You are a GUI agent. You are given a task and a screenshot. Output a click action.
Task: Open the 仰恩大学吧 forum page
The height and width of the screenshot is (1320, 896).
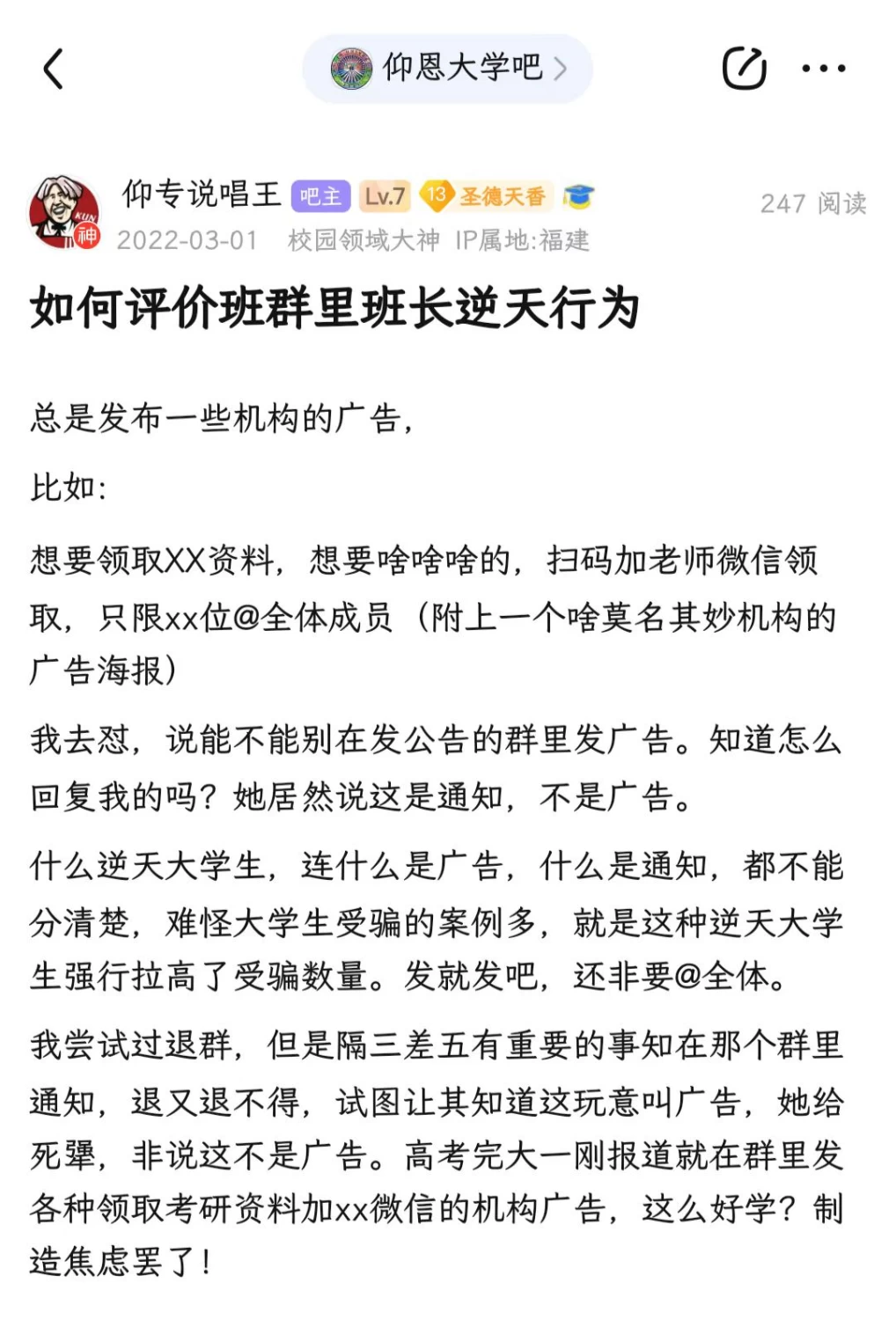(x=448, y=69)
